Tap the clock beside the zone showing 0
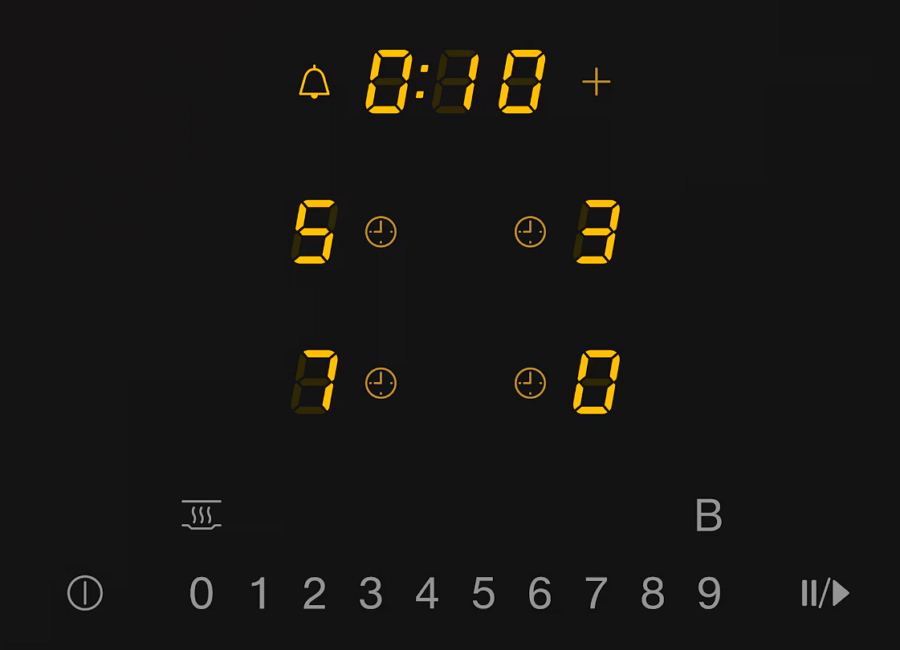Image resolution: width=900 pixels, height=650 pixels. click(530, 383)
